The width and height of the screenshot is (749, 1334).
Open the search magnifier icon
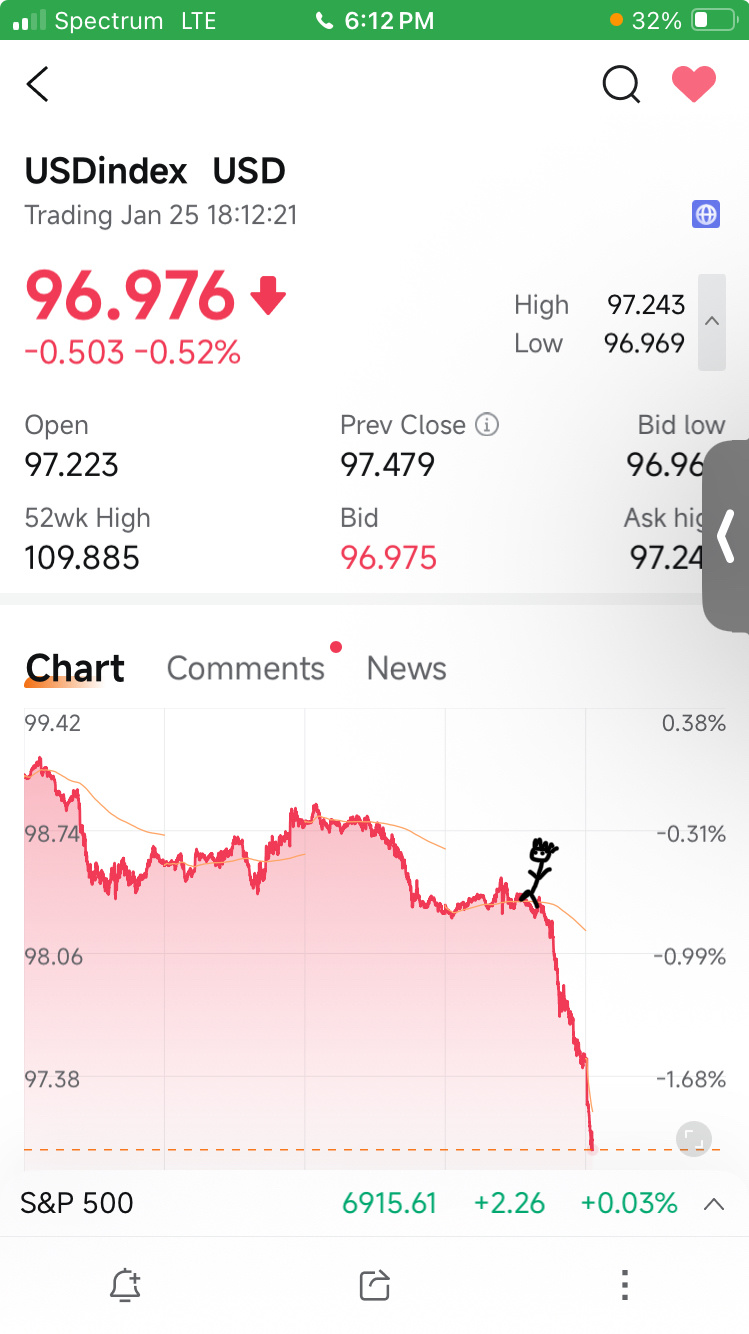[621, 85]
